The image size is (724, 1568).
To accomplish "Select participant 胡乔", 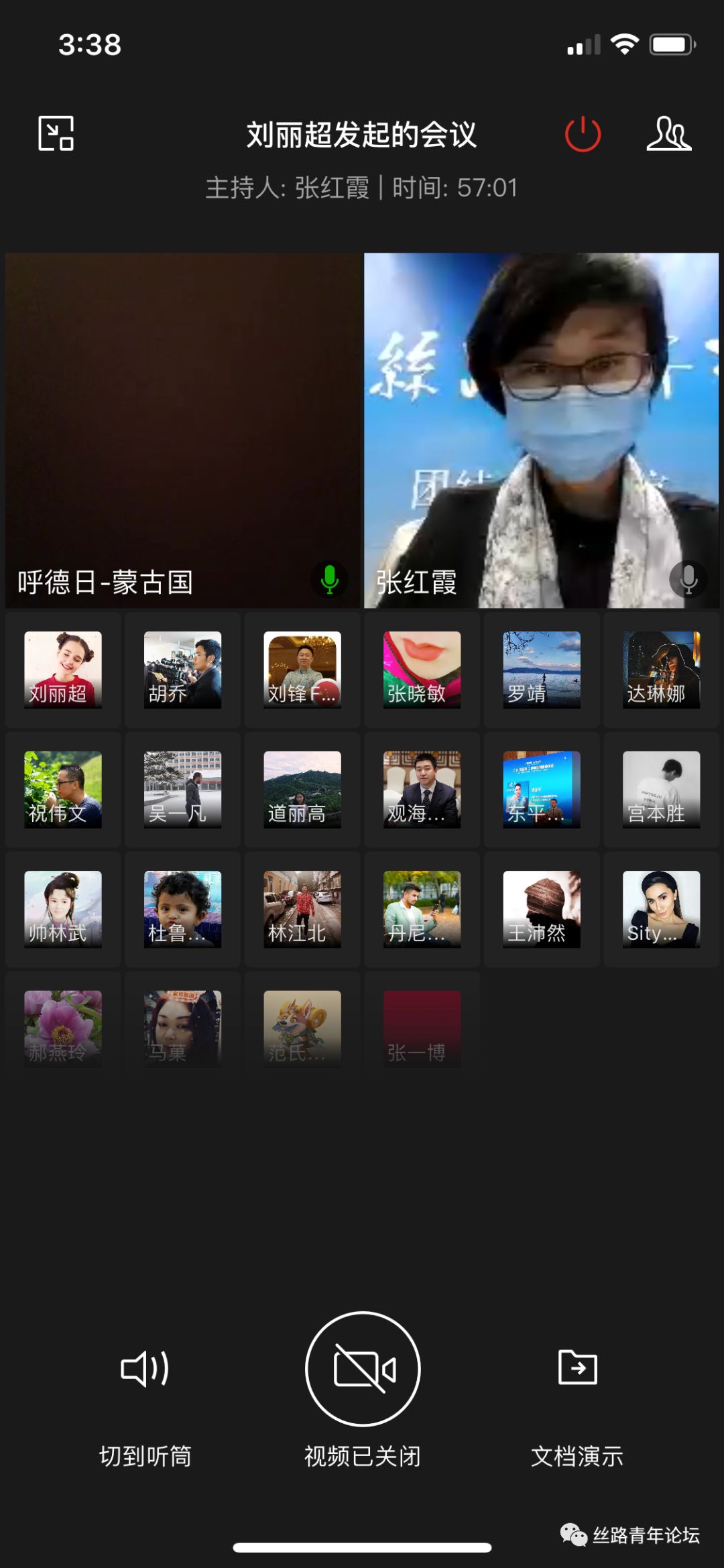I will (x=182, y=670).
